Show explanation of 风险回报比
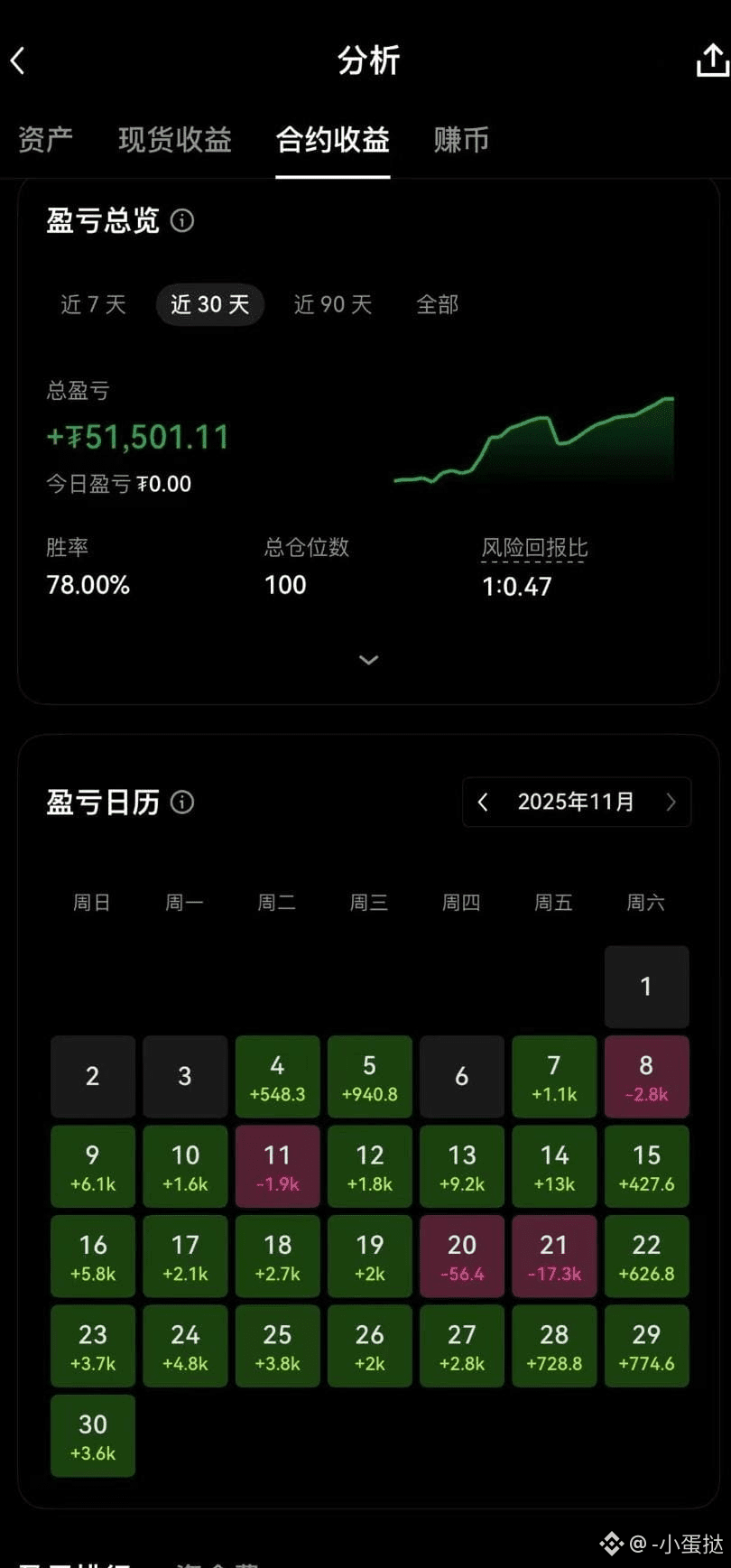Image resolution: width=731 pixels, height=1568 pixels. 534,548
